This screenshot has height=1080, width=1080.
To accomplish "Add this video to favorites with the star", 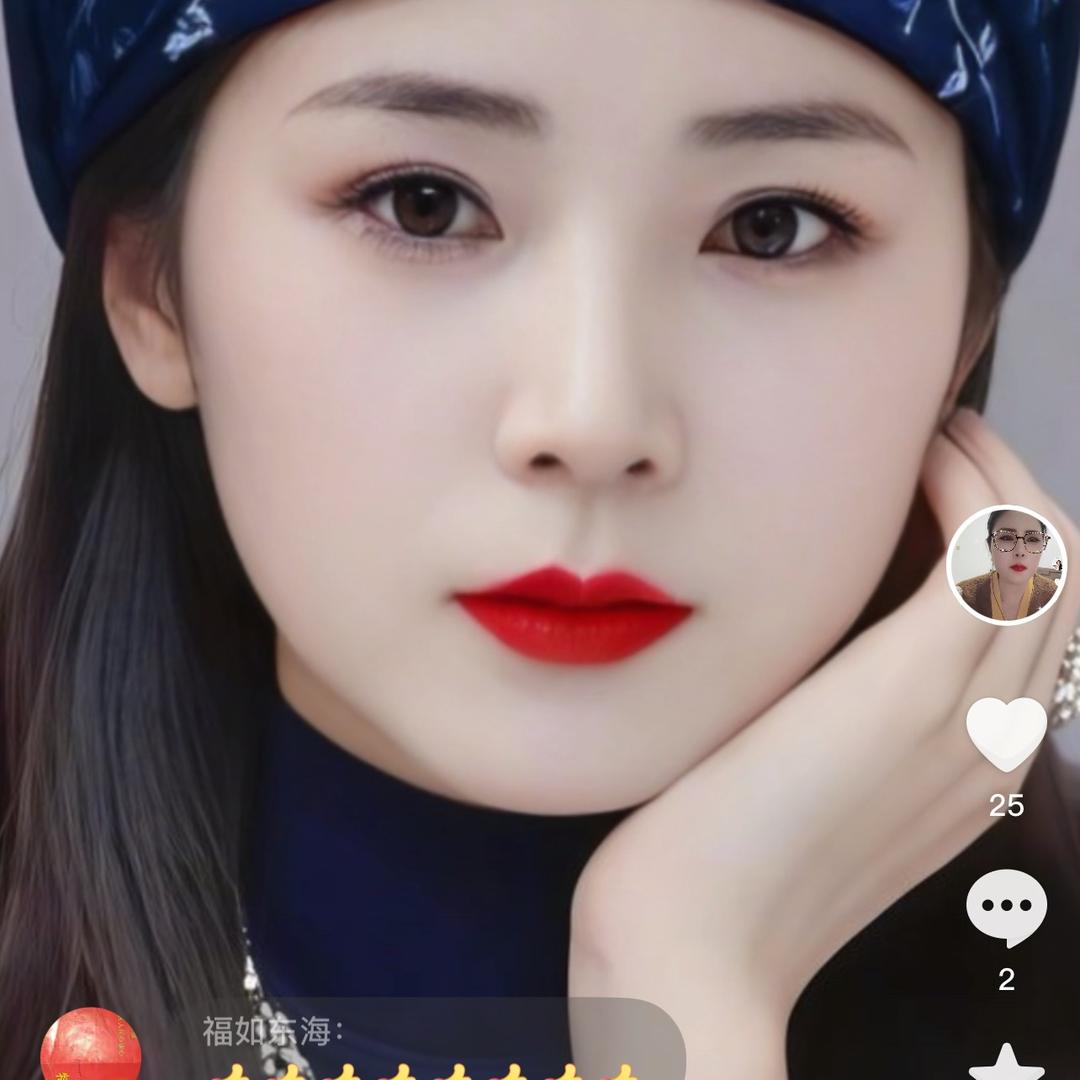I will coord(1006,1063).
